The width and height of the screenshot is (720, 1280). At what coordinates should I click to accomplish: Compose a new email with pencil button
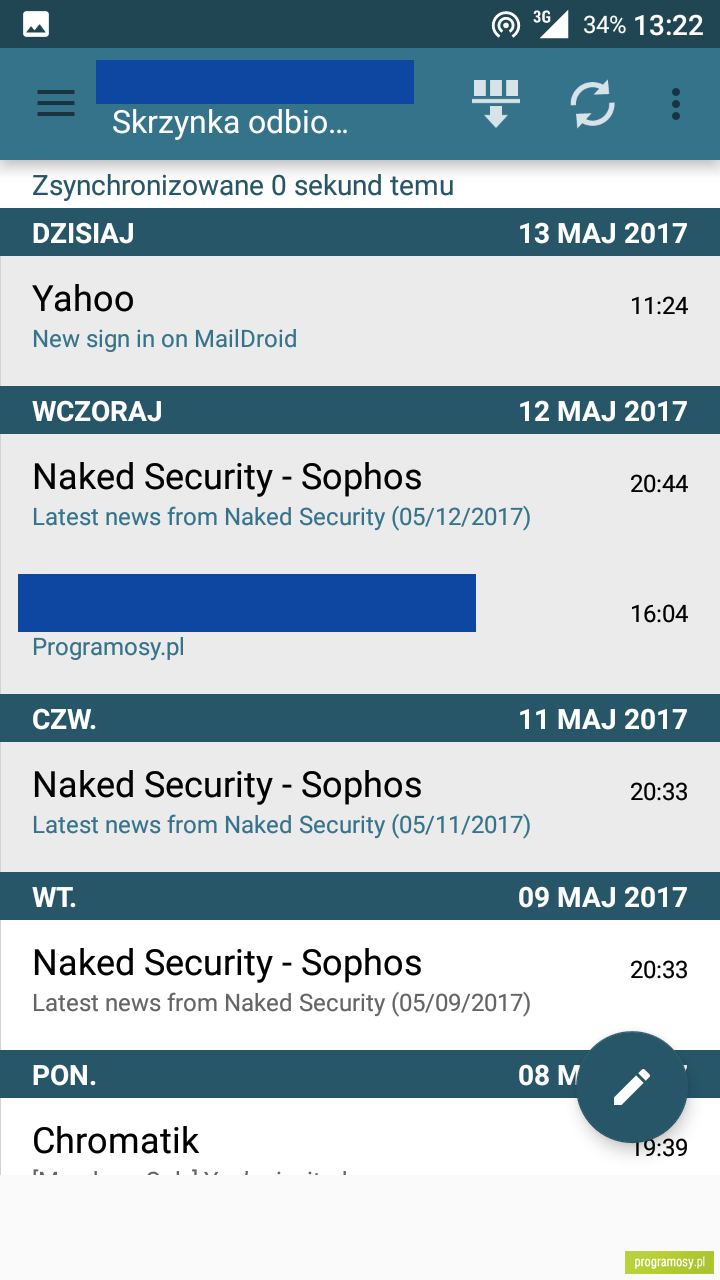632,1087
